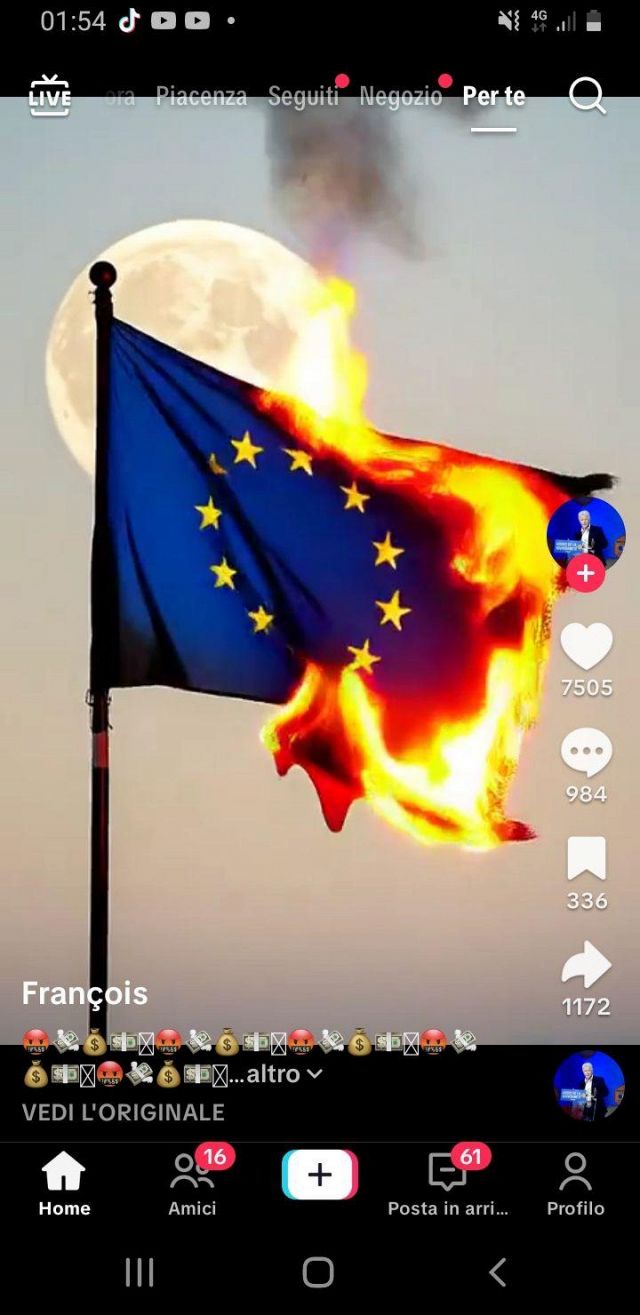Viewport: 640px width, 1315px height.
Task: Bookmark this video to favorites
Action: pos(586,859)
